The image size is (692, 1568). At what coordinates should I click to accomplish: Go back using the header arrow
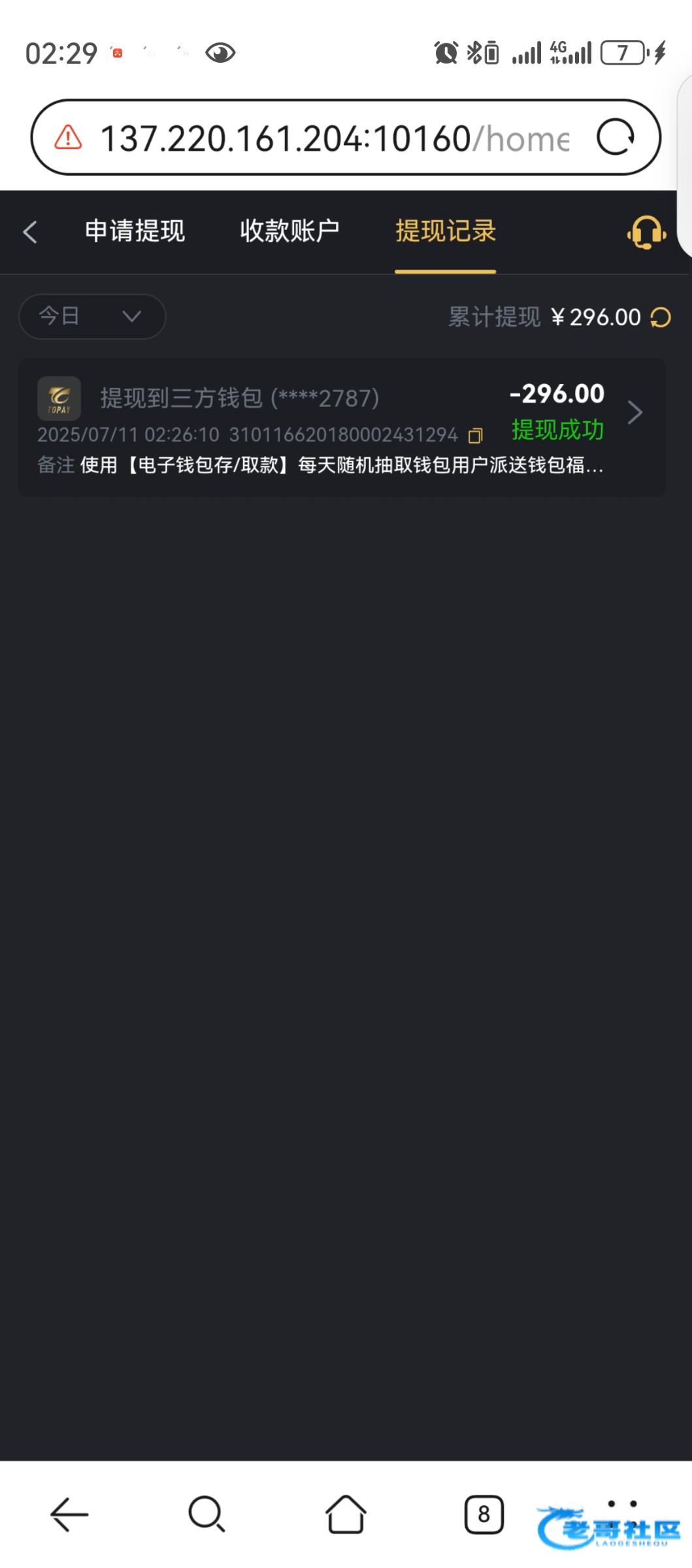coord(30,232)
